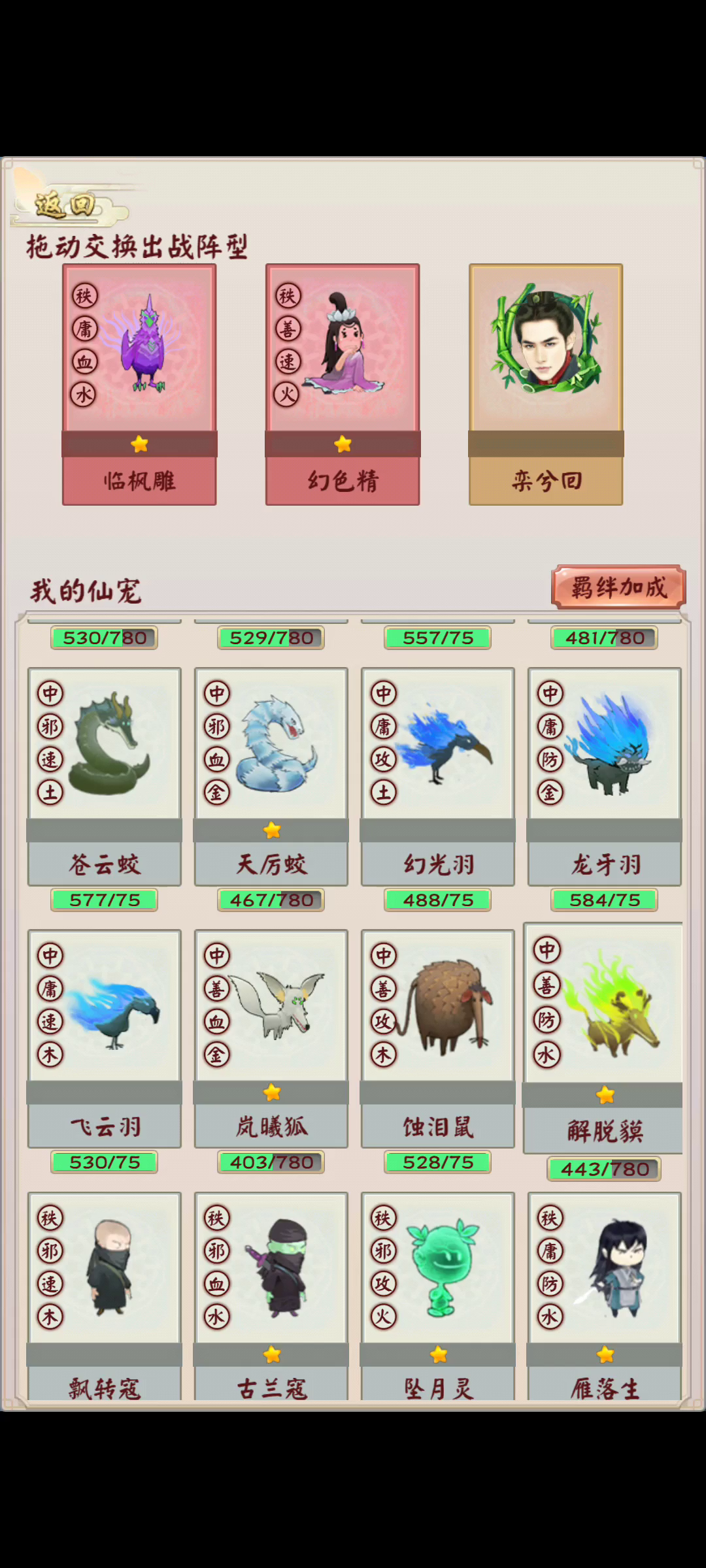Choose the 天厉蛟 pet card
The width and height of the screenshot is (706, 1568).
point(271,777)
